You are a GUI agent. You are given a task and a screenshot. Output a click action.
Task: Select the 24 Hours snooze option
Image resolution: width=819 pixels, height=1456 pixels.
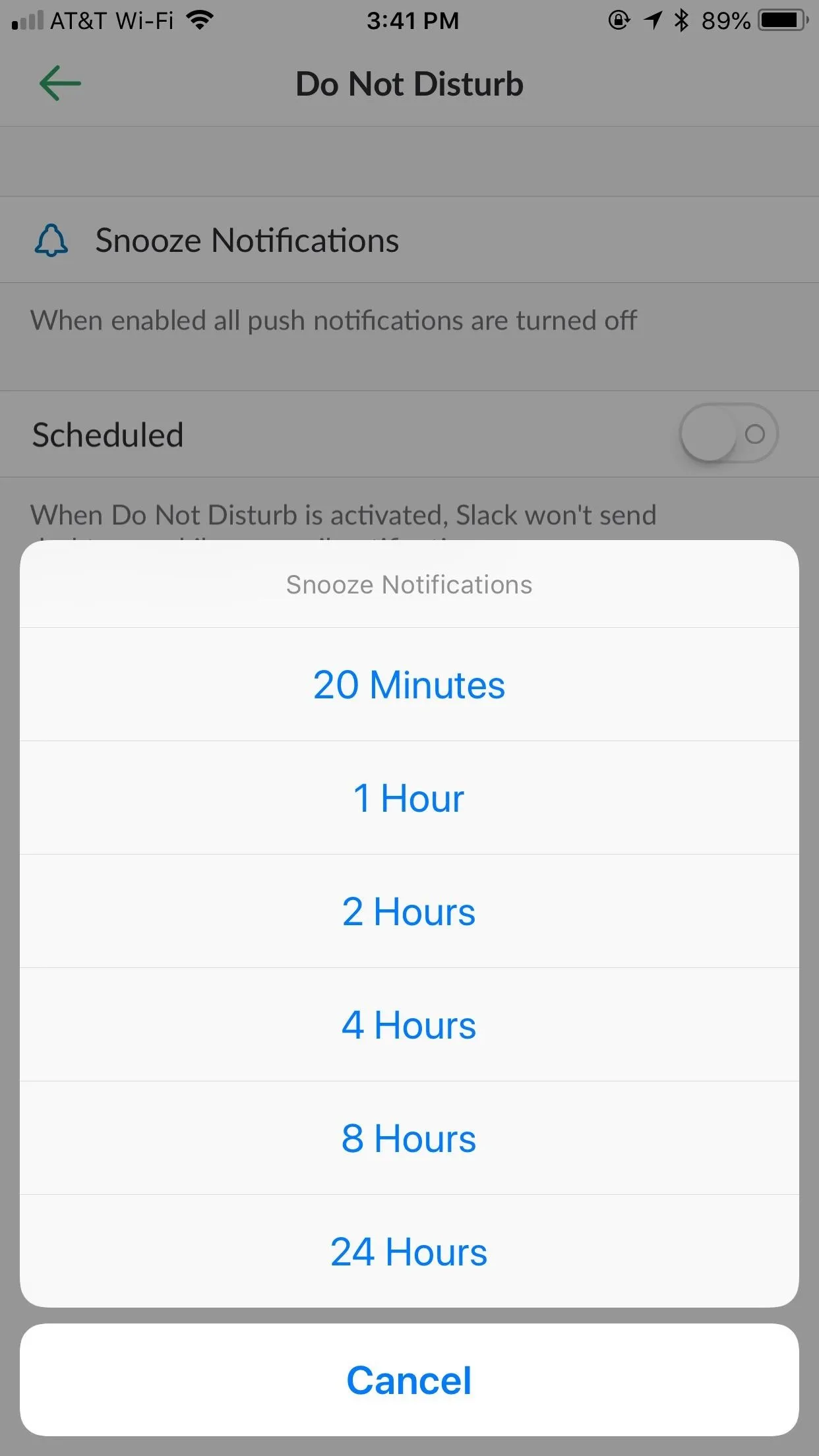point(409,1252)
